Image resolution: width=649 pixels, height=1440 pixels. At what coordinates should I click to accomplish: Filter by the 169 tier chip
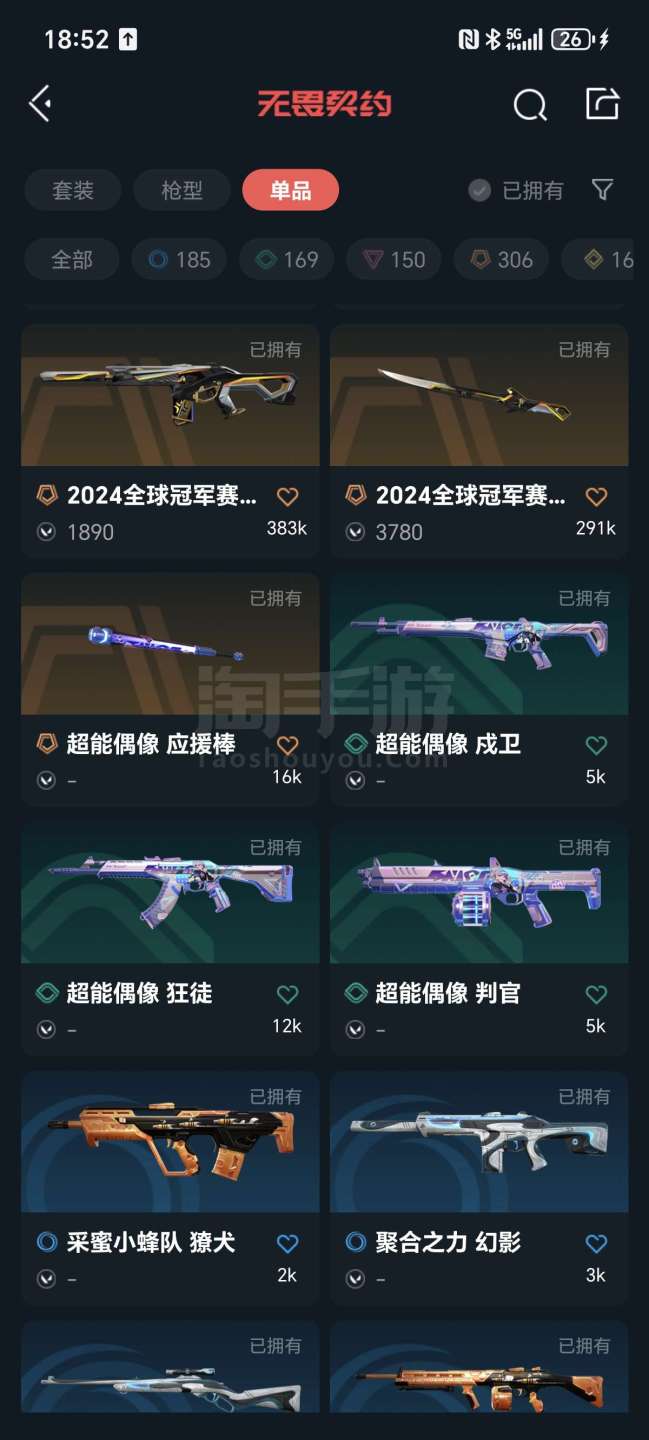[x=288, y=260]
